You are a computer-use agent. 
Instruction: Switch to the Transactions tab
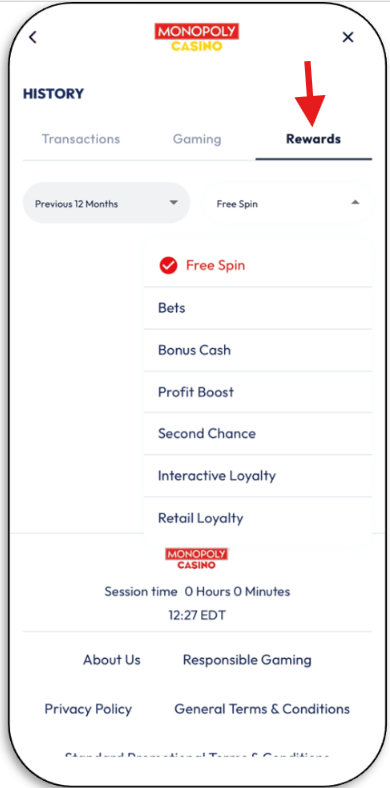(81, 139)
